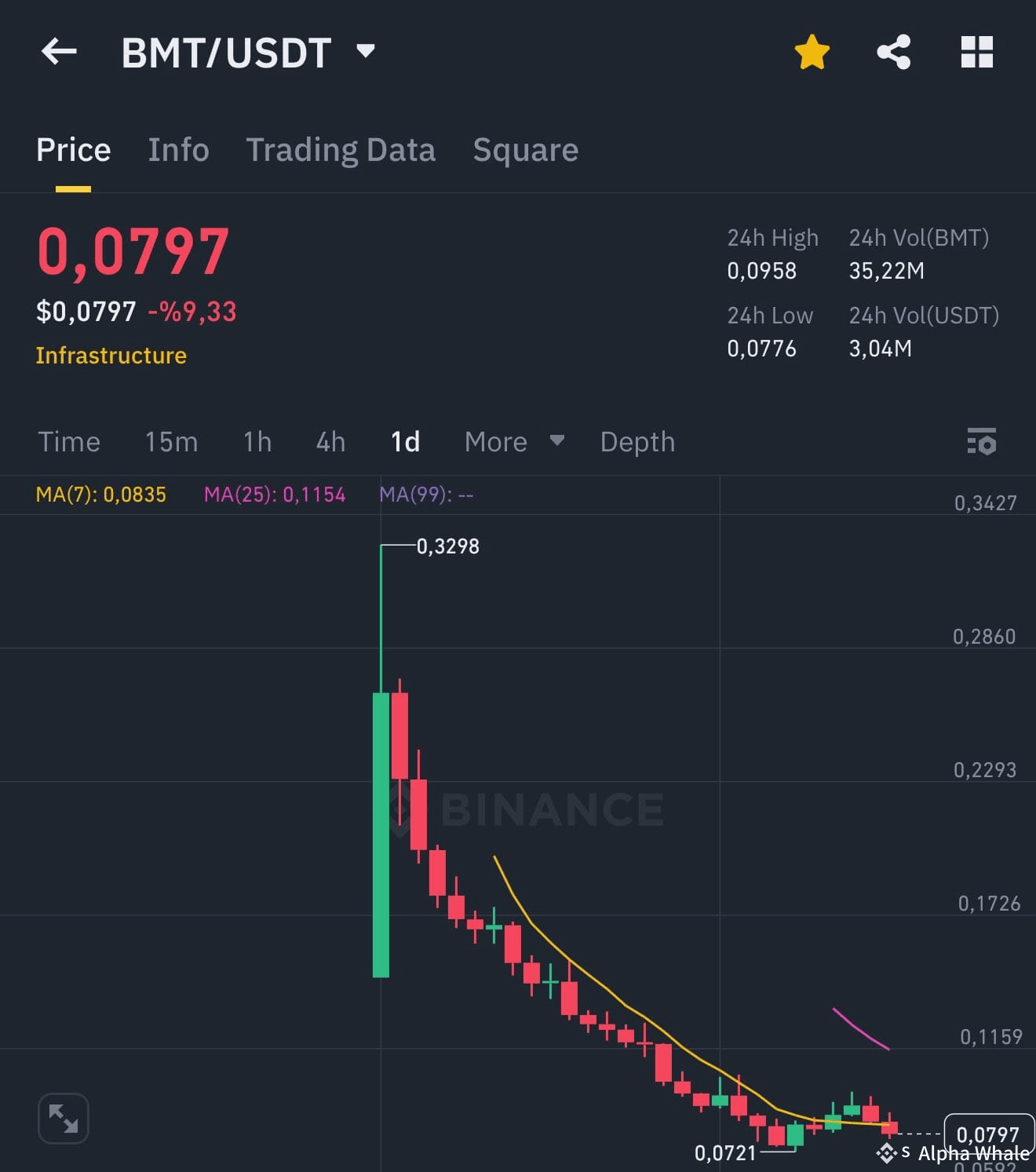Screen dimensions: 1036x1172
Task: Switch to the 15m timeframe
Action: click(171, 441)
